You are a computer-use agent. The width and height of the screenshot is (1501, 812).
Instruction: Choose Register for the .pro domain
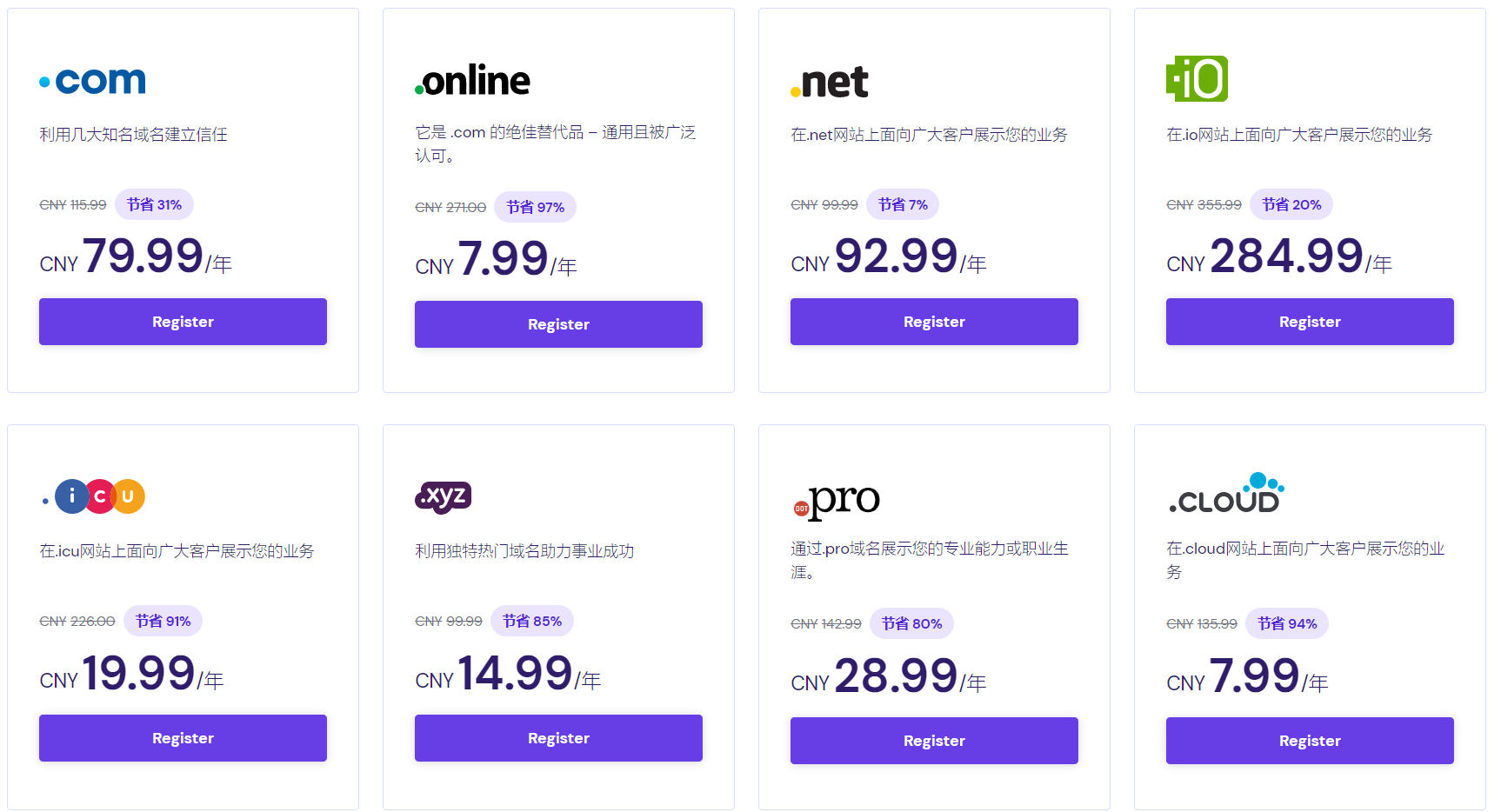(x=934, y=741)
